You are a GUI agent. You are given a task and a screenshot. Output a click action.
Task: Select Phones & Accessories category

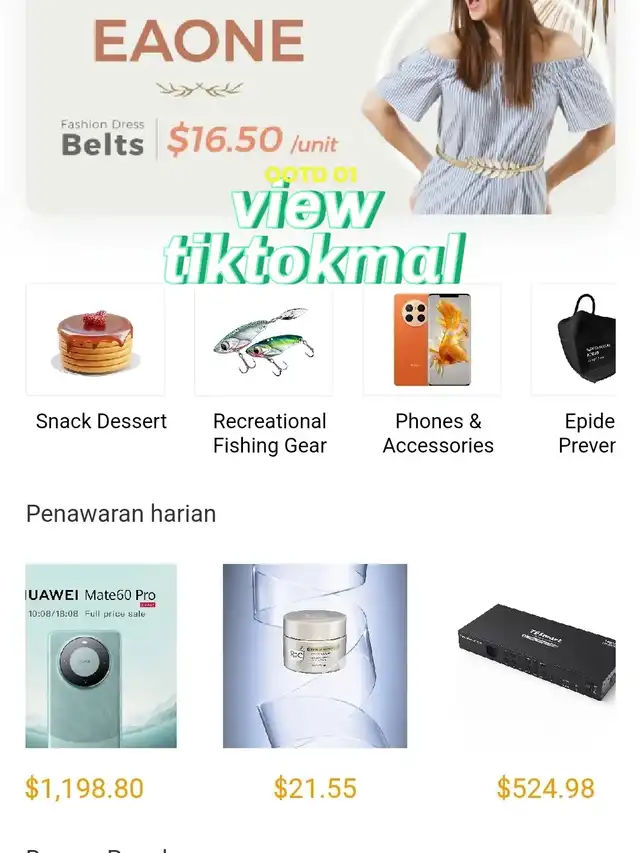pos(432,340)
